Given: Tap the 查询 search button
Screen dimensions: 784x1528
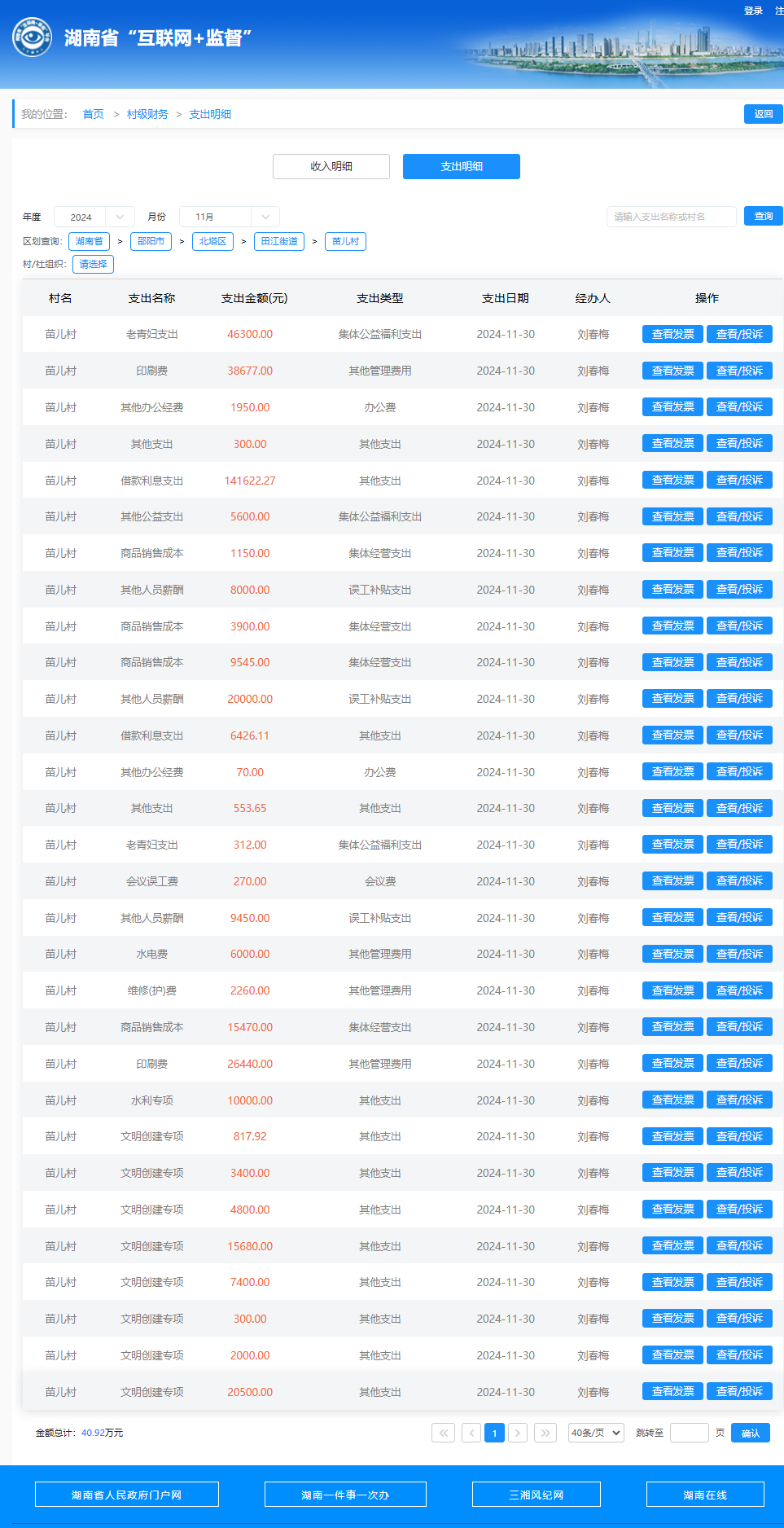Looking at the screenshot, I should pos(763,216).
